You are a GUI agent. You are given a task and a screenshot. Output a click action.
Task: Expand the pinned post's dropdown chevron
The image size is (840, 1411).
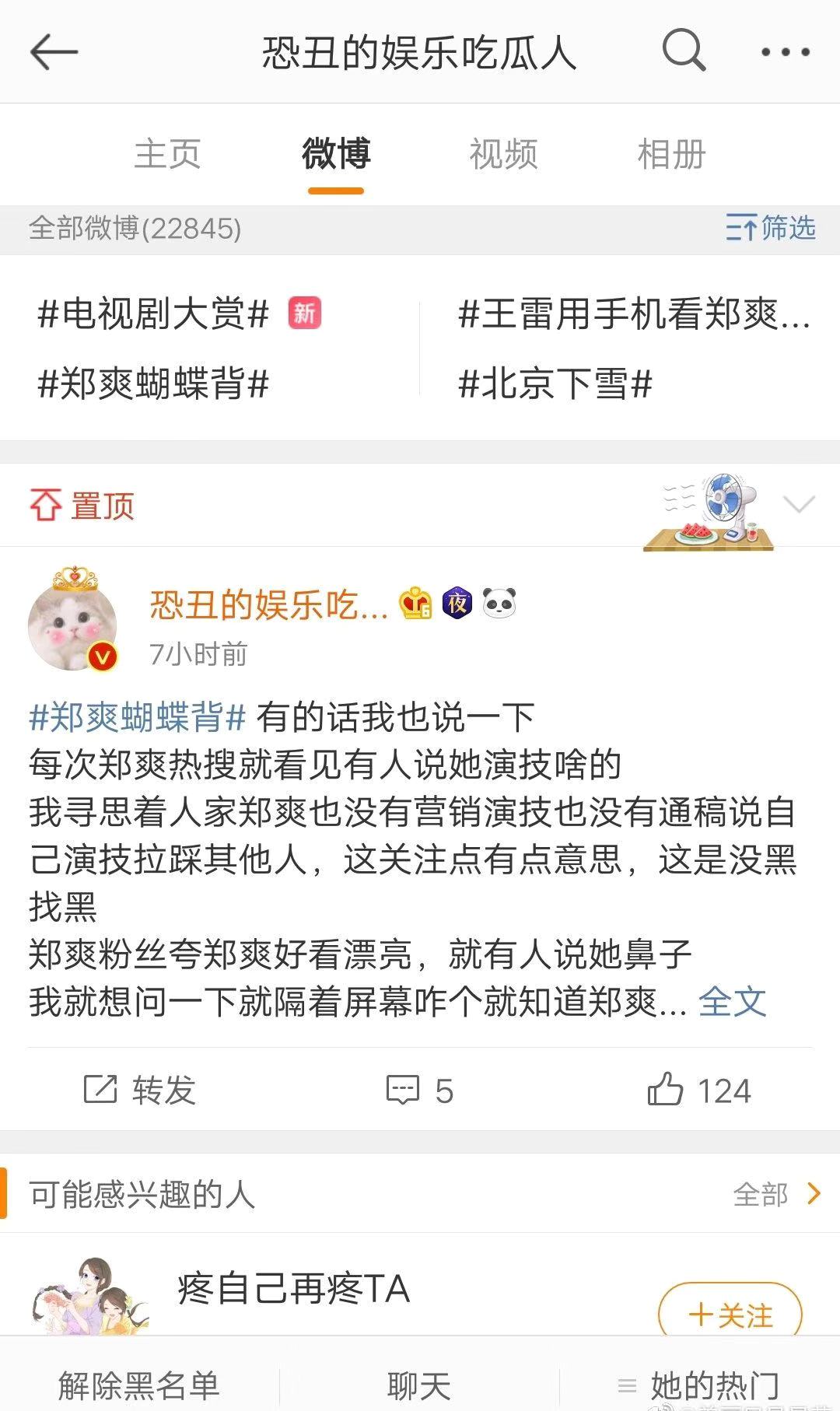(x=799, y=505)
